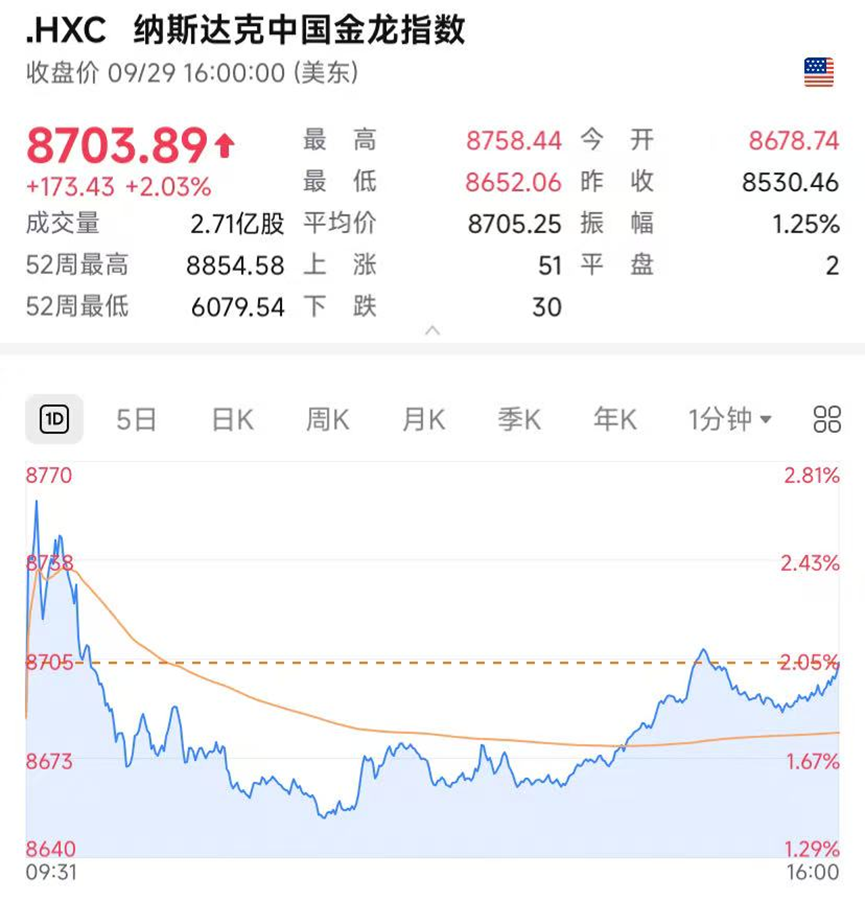Switch to the 月K view
Screen dimensions: 865x901
tap(422, 419)
